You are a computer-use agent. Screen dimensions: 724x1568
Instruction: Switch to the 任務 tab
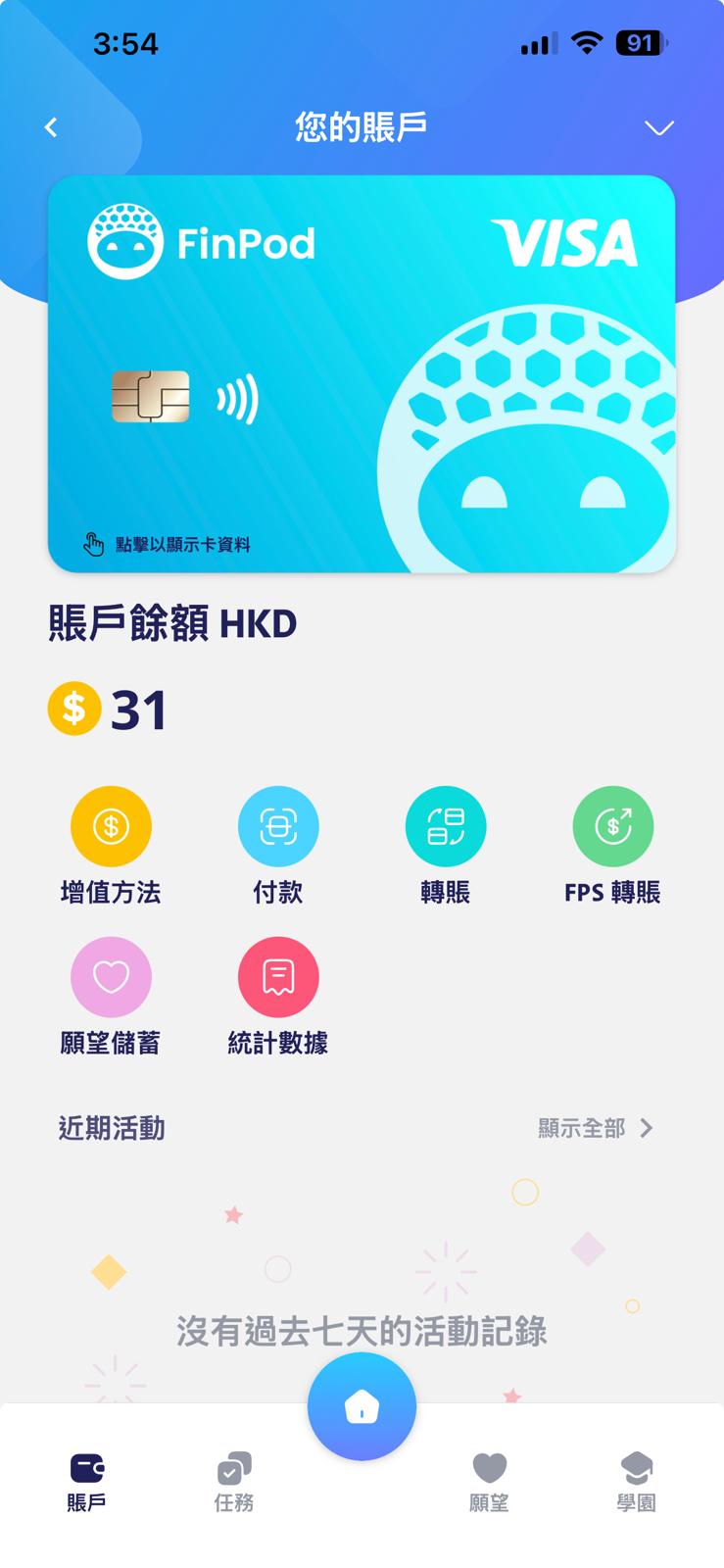(234, 1481)
